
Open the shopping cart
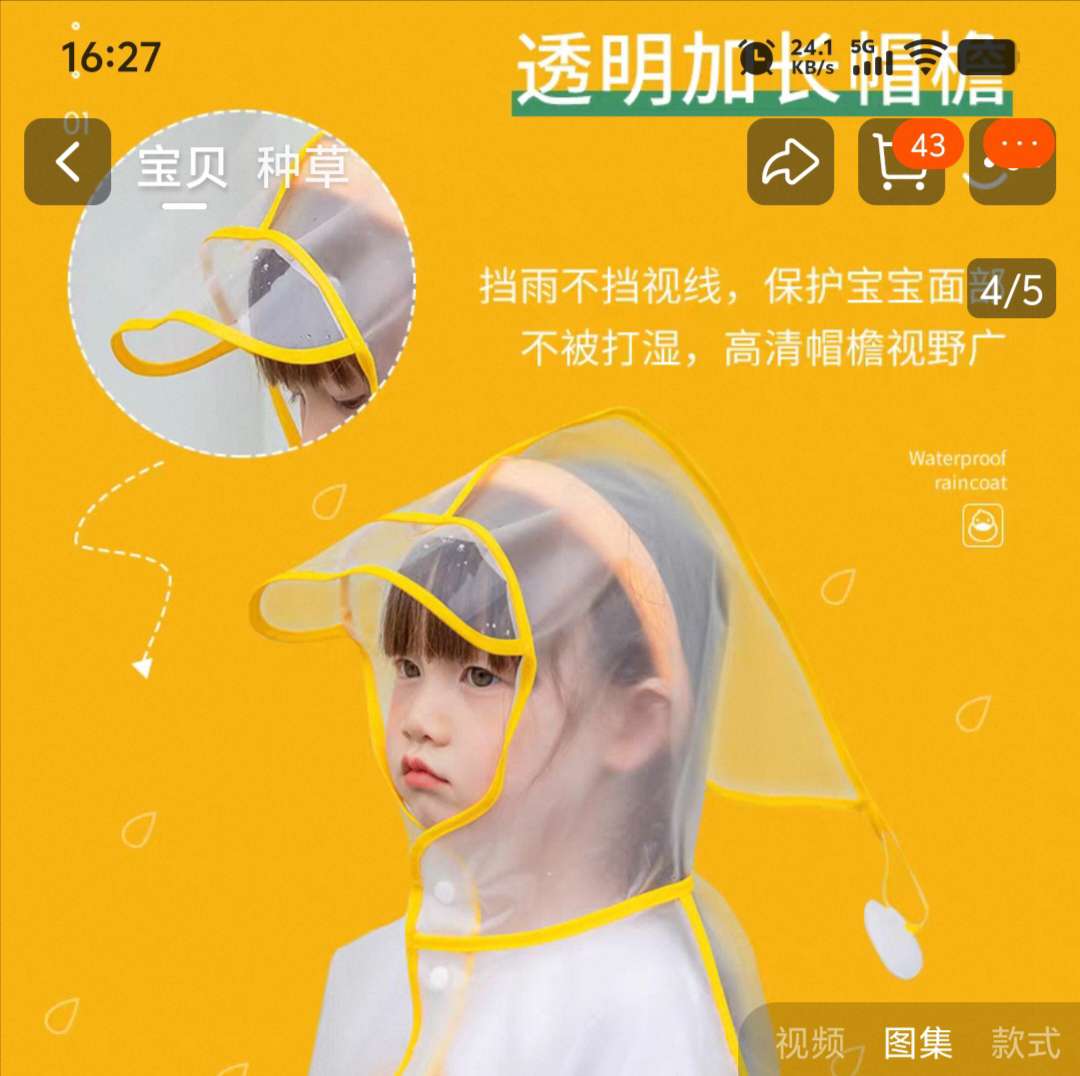click(899, 164)
